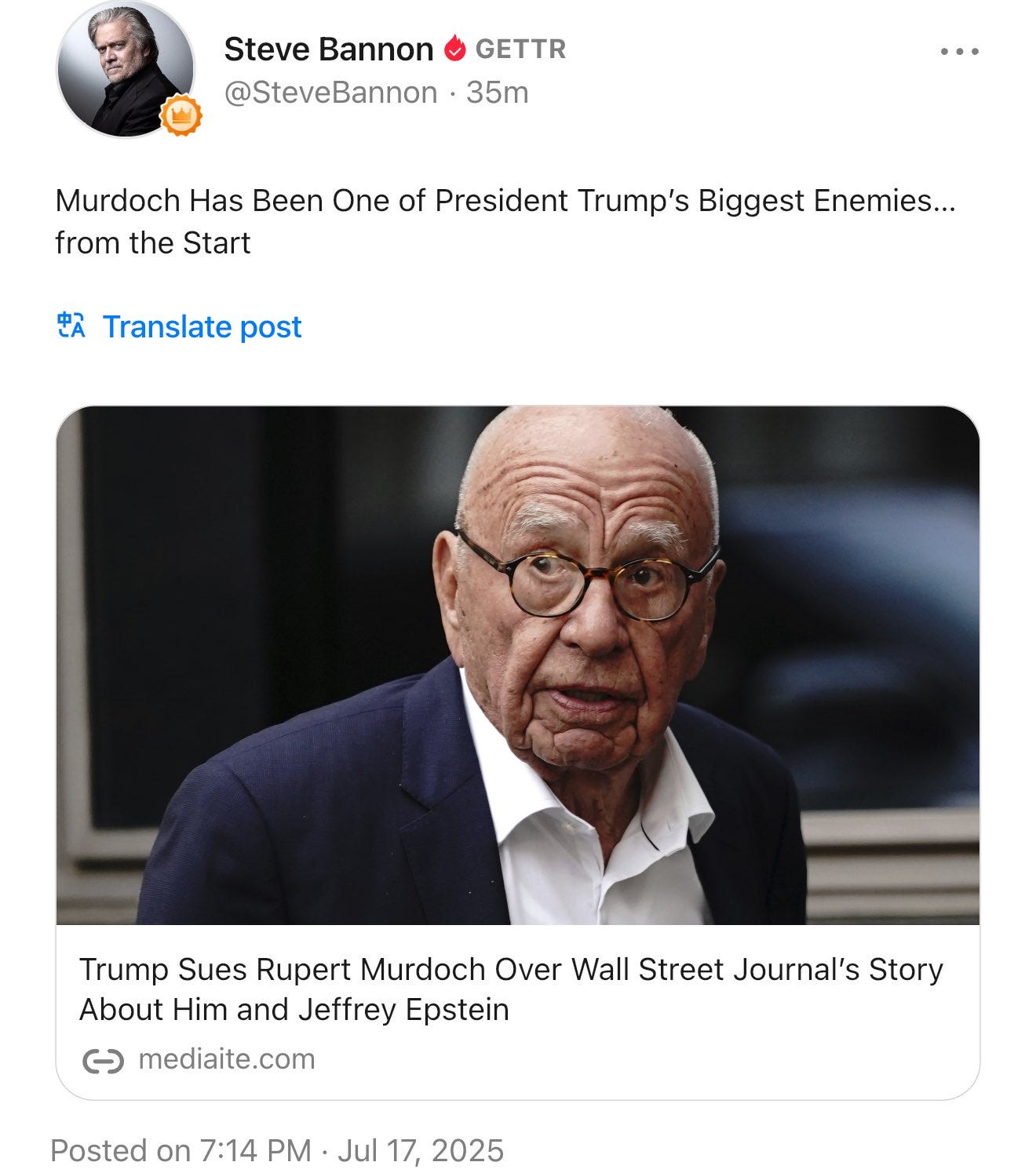This screenshot has width=1036, height=1173.
Task: Open the Mediaite article card about Murdoch
Action: pyautogui.click(x=517, y=752)
